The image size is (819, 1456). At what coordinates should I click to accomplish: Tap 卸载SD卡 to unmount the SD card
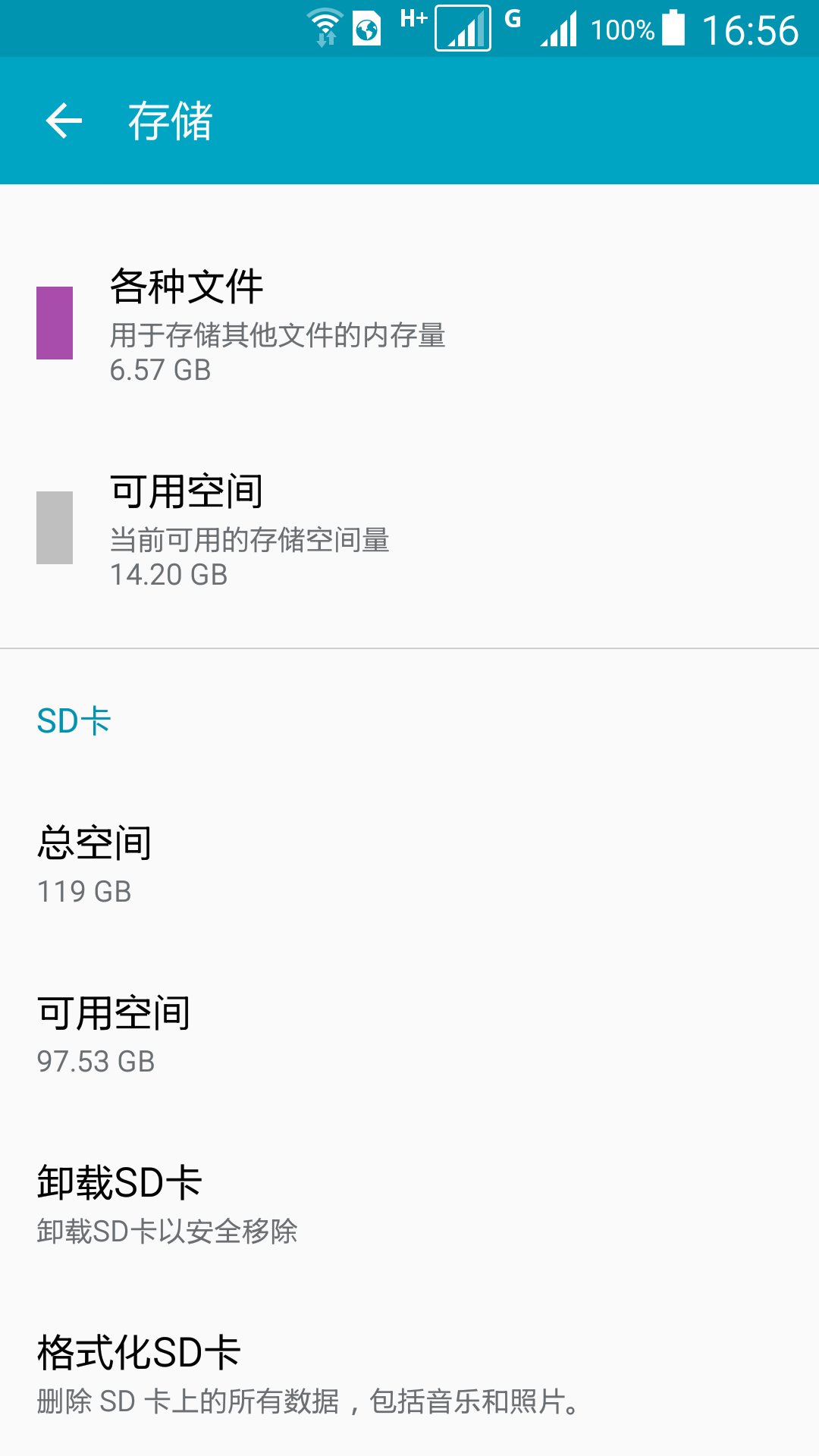coord(167,1204)
